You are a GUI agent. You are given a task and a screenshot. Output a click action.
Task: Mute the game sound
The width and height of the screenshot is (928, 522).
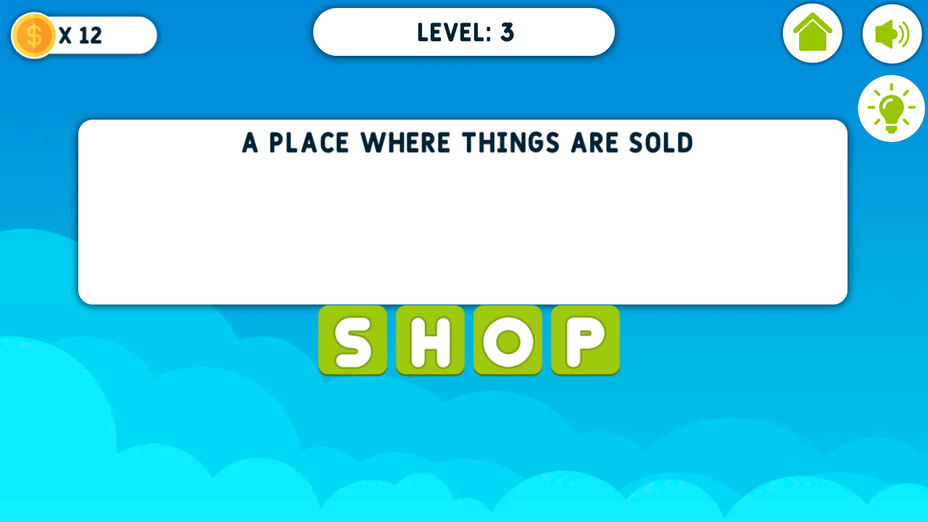(891, 34)
